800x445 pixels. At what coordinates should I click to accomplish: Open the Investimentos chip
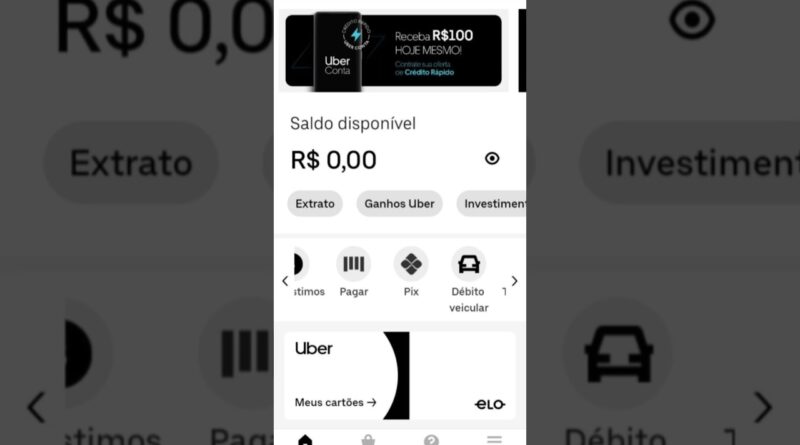[x=493, y=204]
